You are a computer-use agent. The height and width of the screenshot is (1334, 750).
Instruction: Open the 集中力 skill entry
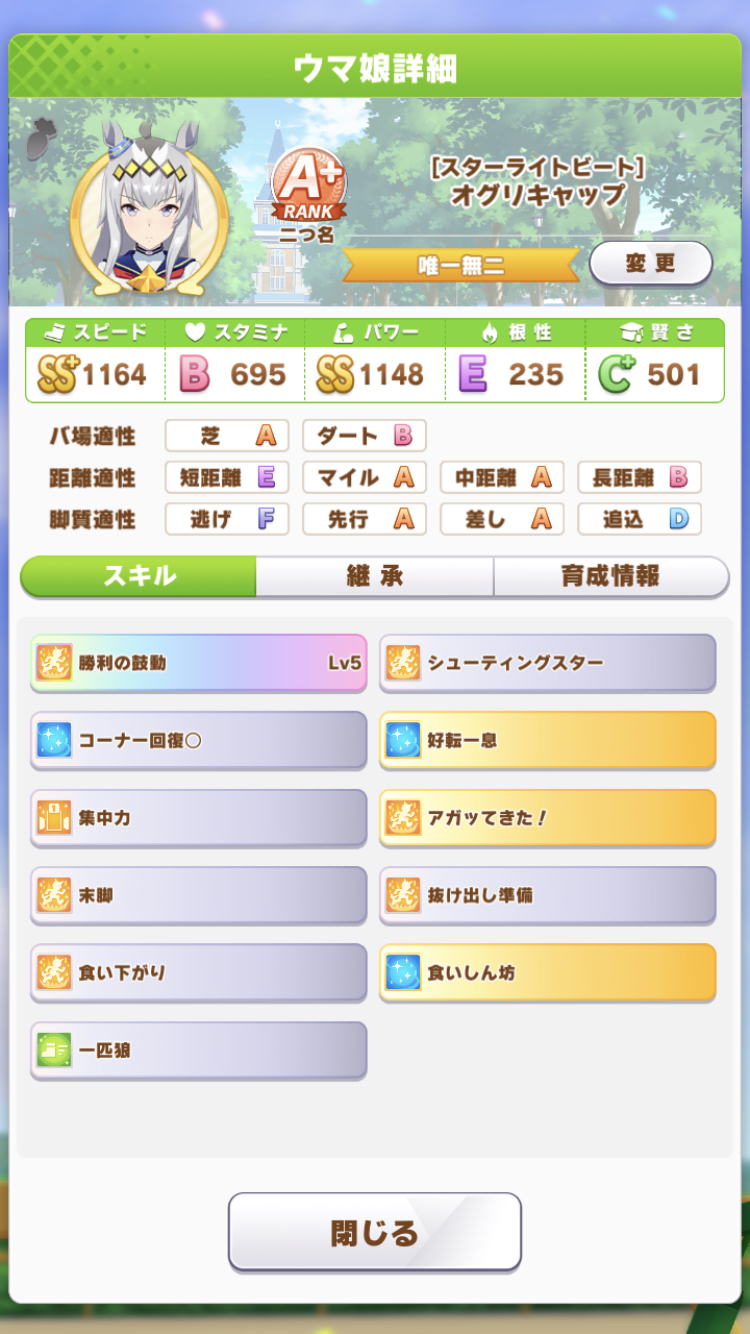tap(198, 817)
